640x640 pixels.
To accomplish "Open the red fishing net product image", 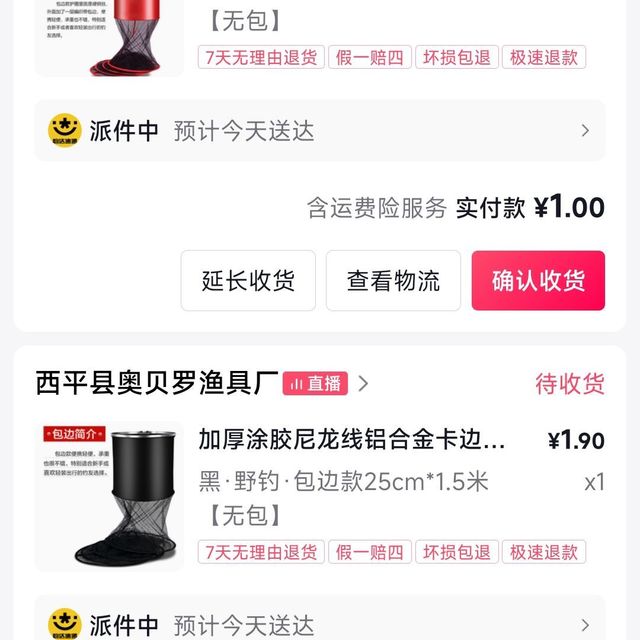I will coord(109,38).
